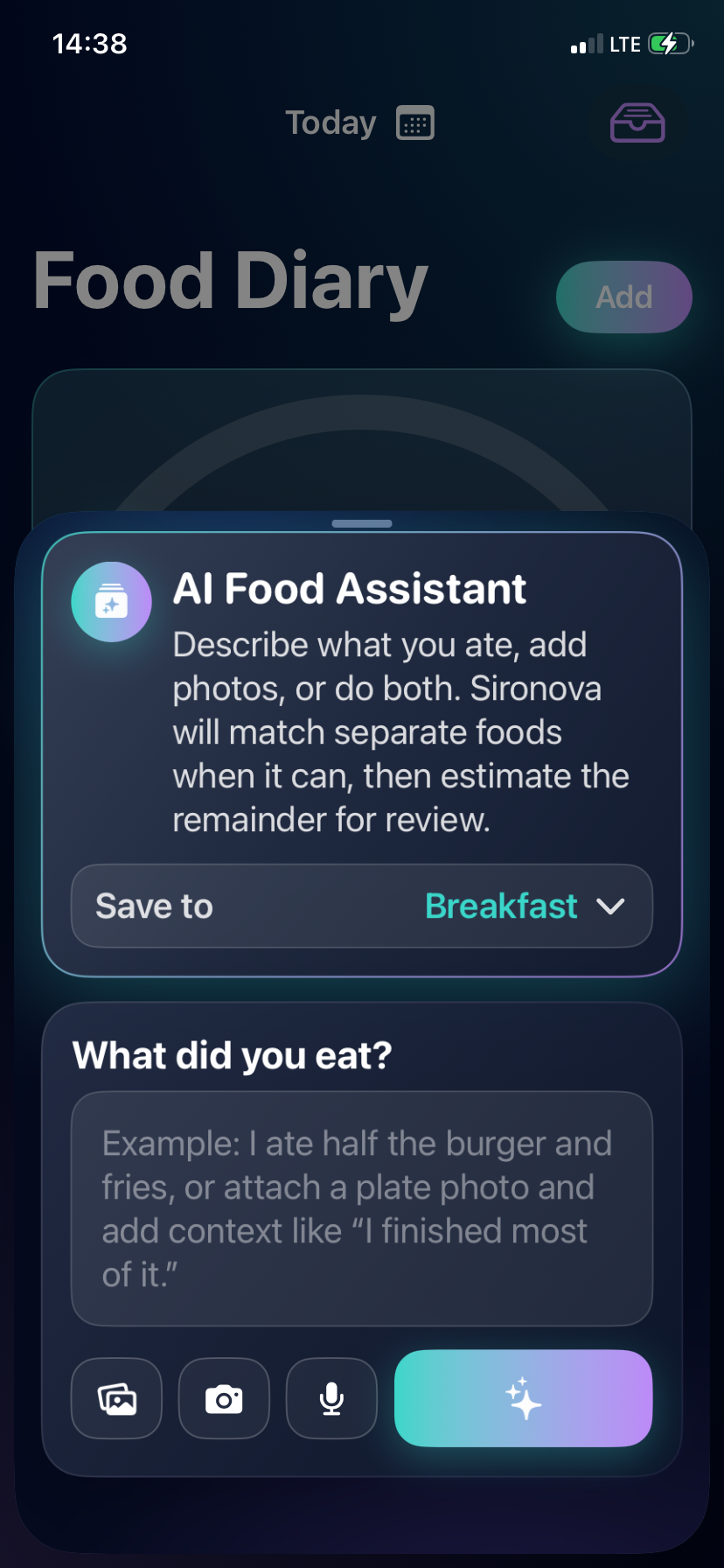Change the Breakfast meal selection

500,906
